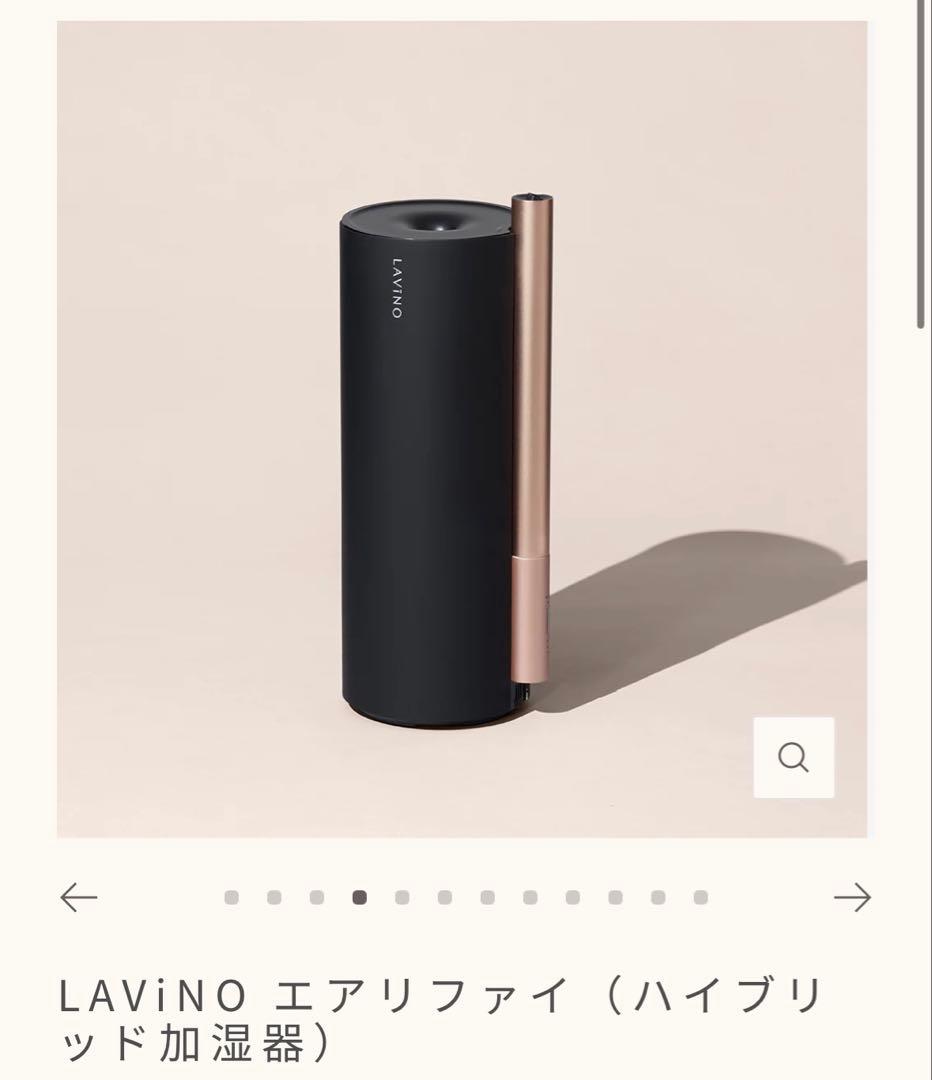Image resolution: width=932 pixels, height=1080 pixels.
Task: Go to the previous product image arrow
Action: tap(78, 897)
